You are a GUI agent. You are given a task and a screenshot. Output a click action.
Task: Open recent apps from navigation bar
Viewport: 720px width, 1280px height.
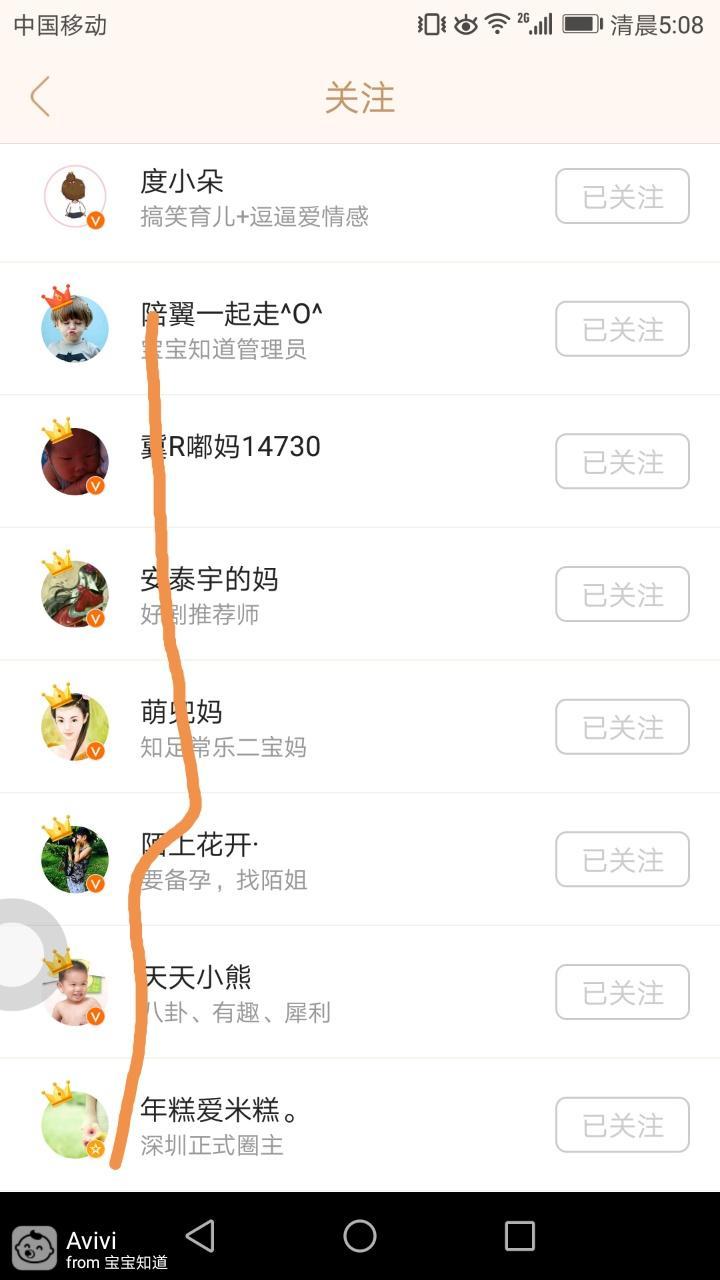(x=519, y=1236)
